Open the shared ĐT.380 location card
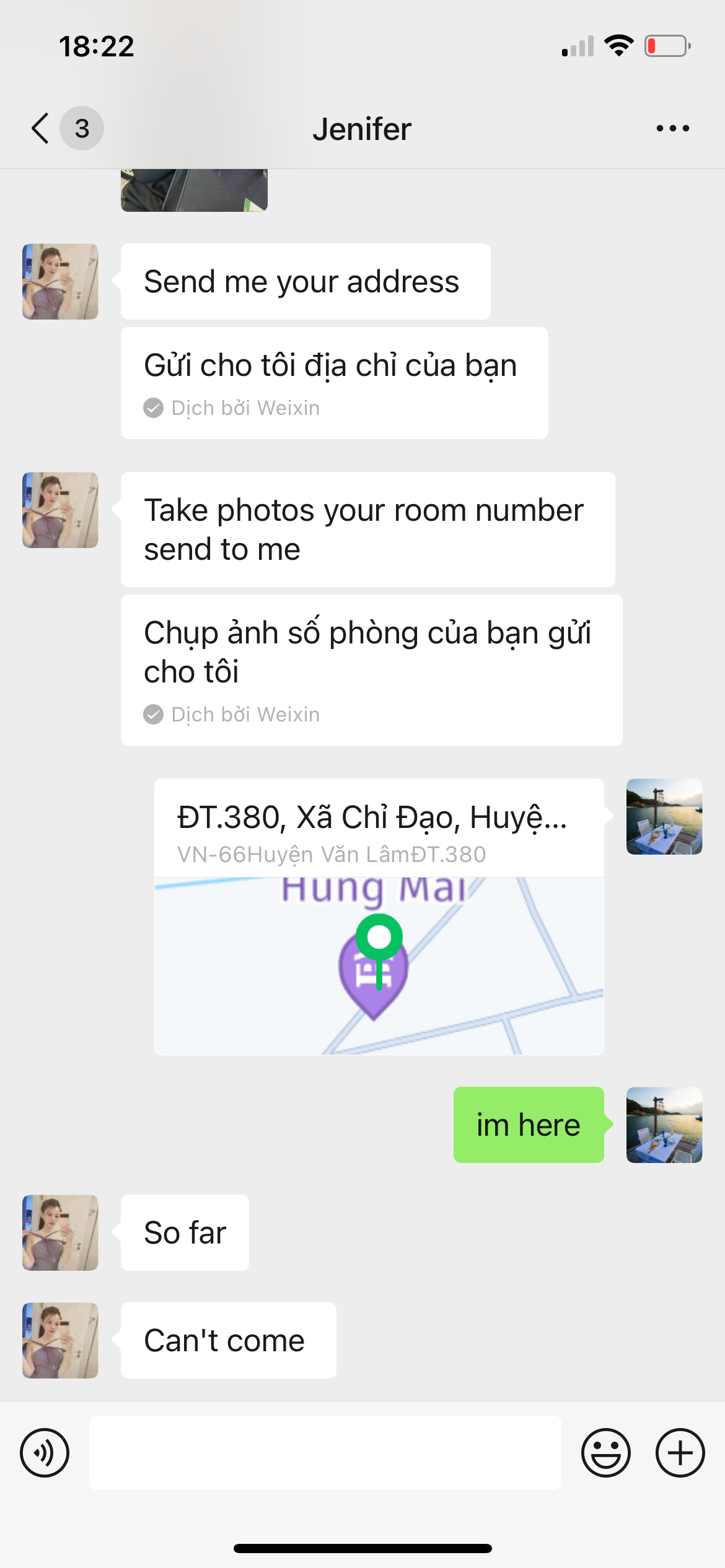725x1568 pixels. [x=379, y=917]
